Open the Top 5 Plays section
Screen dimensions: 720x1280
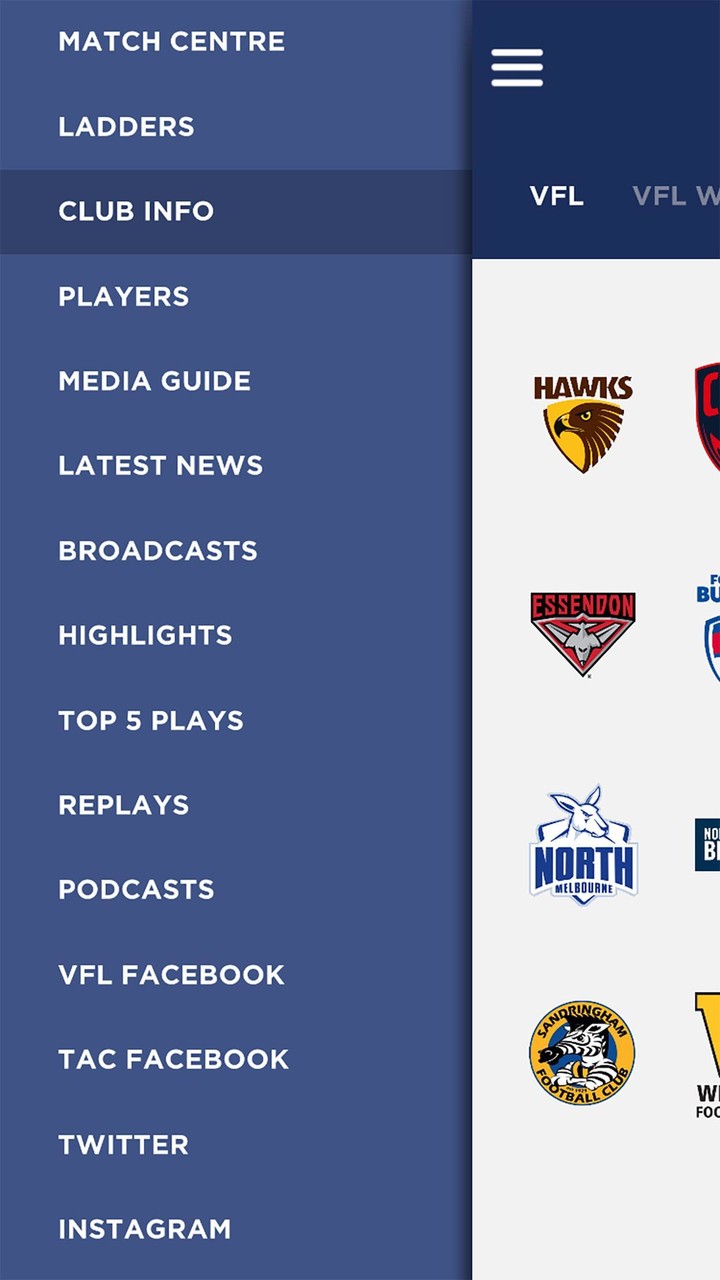tap(150, 720)
